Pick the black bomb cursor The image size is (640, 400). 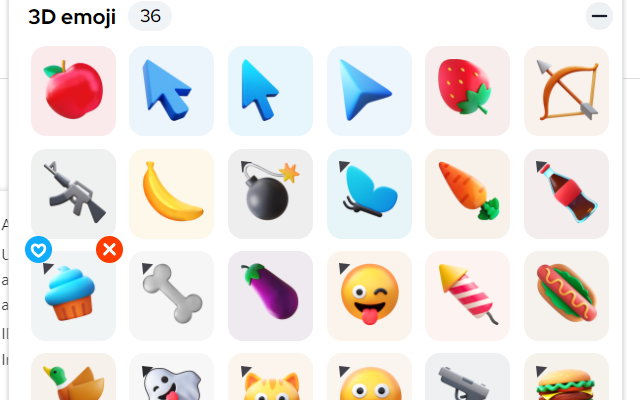pos(270,194)
